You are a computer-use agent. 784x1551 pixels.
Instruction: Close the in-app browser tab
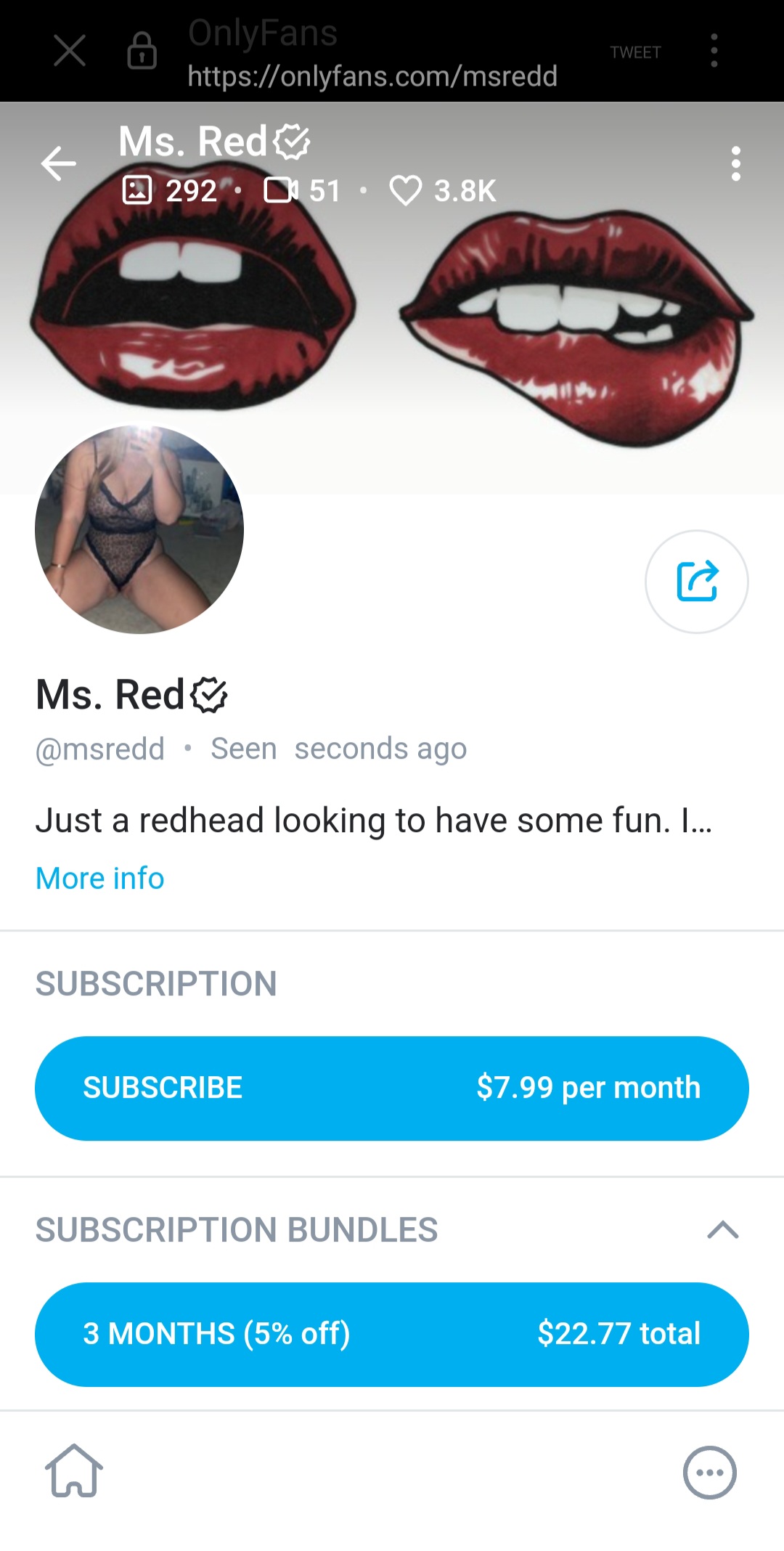pos(70,51)
